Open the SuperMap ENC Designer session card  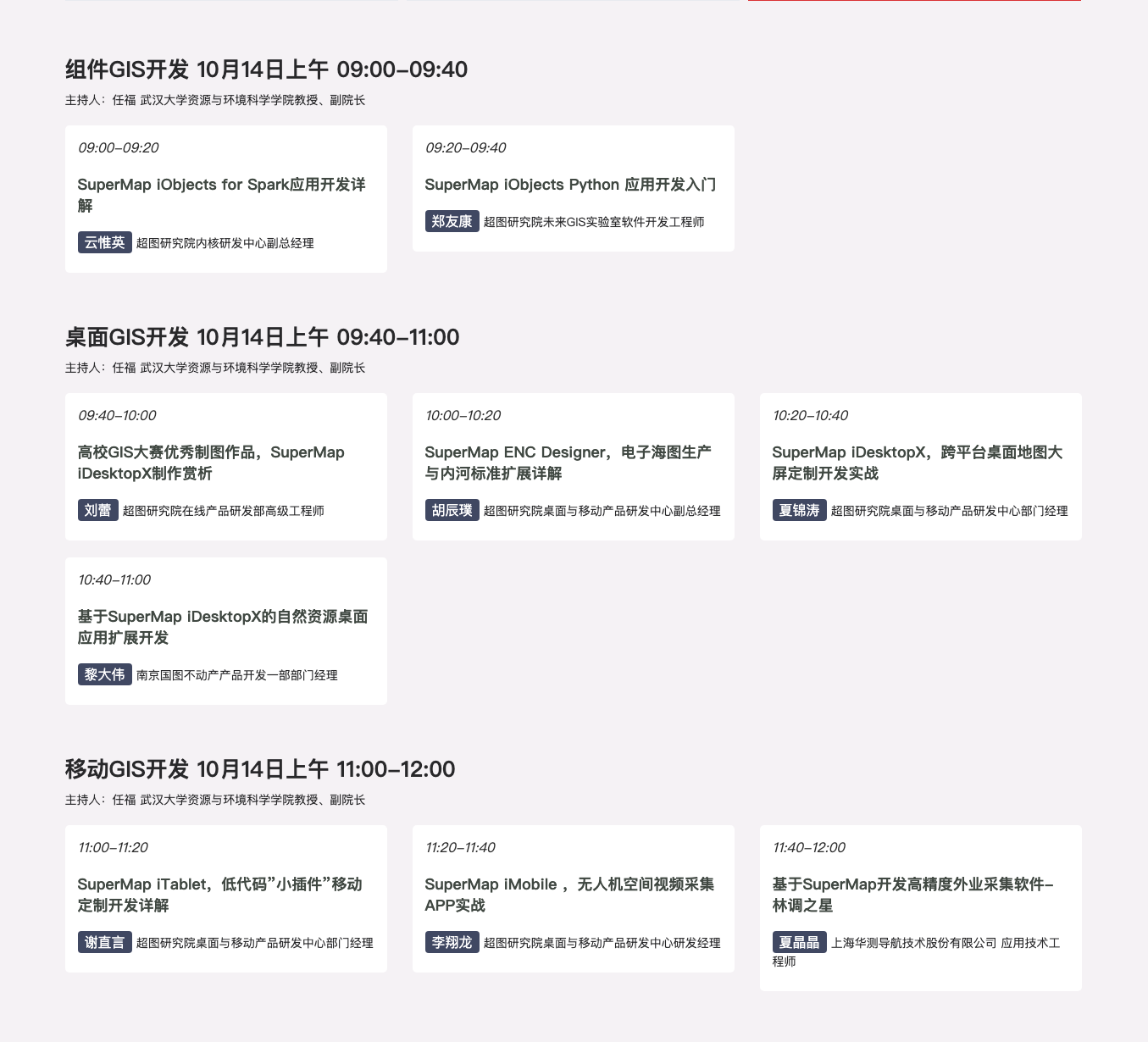coord(568,463)
